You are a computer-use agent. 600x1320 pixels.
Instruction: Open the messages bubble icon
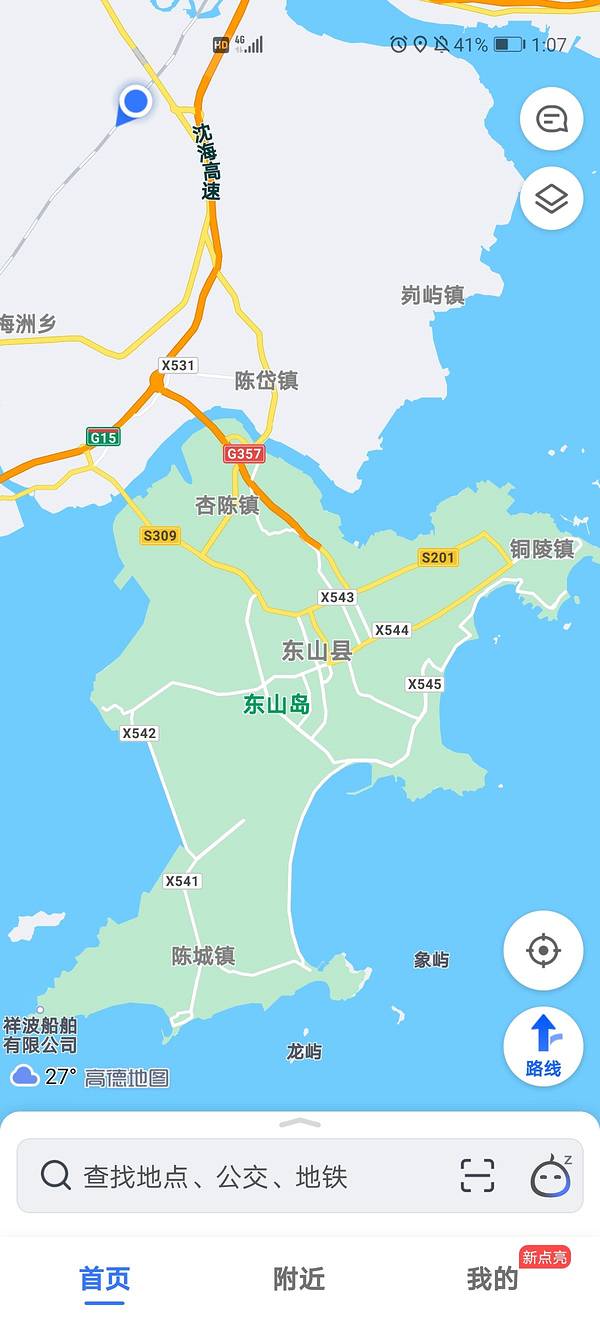[x=551, y=120]
